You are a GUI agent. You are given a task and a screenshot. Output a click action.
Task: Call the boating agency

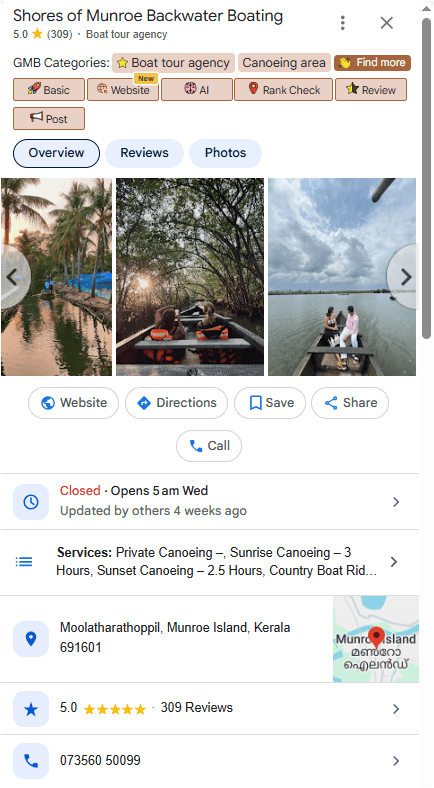coord(209,446)
